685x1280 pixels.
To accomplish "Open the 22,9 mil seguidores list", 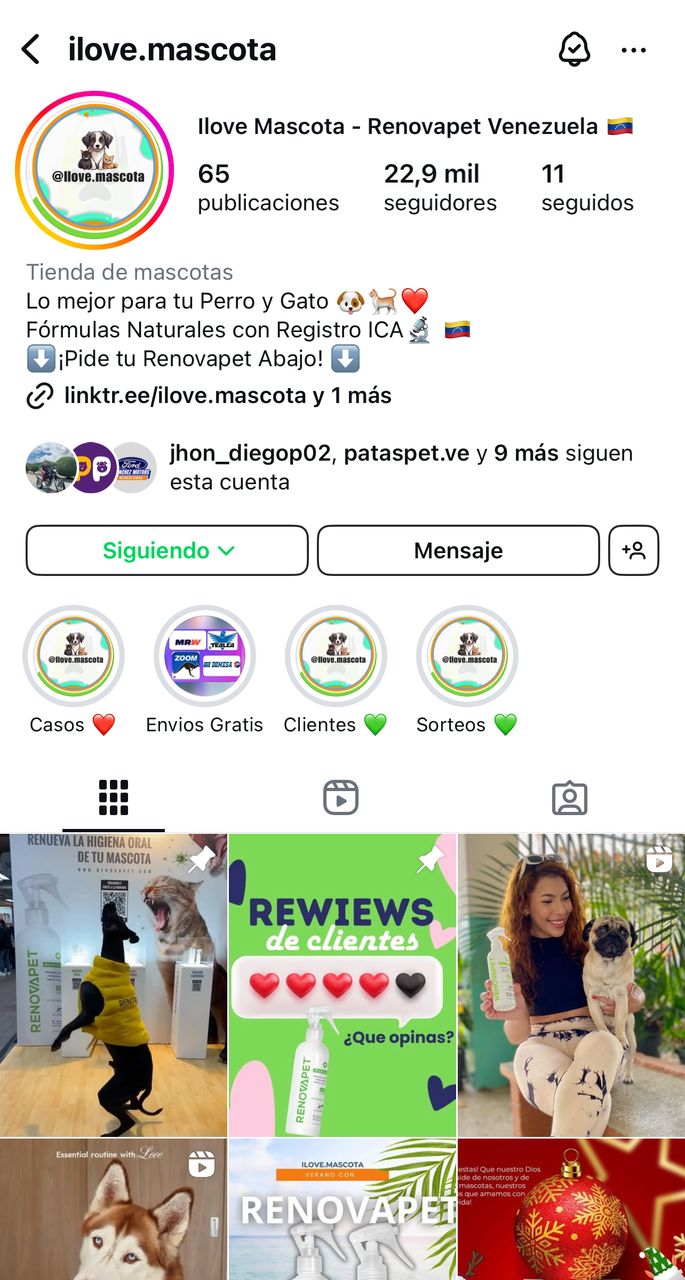I will [x=440, y=188].
